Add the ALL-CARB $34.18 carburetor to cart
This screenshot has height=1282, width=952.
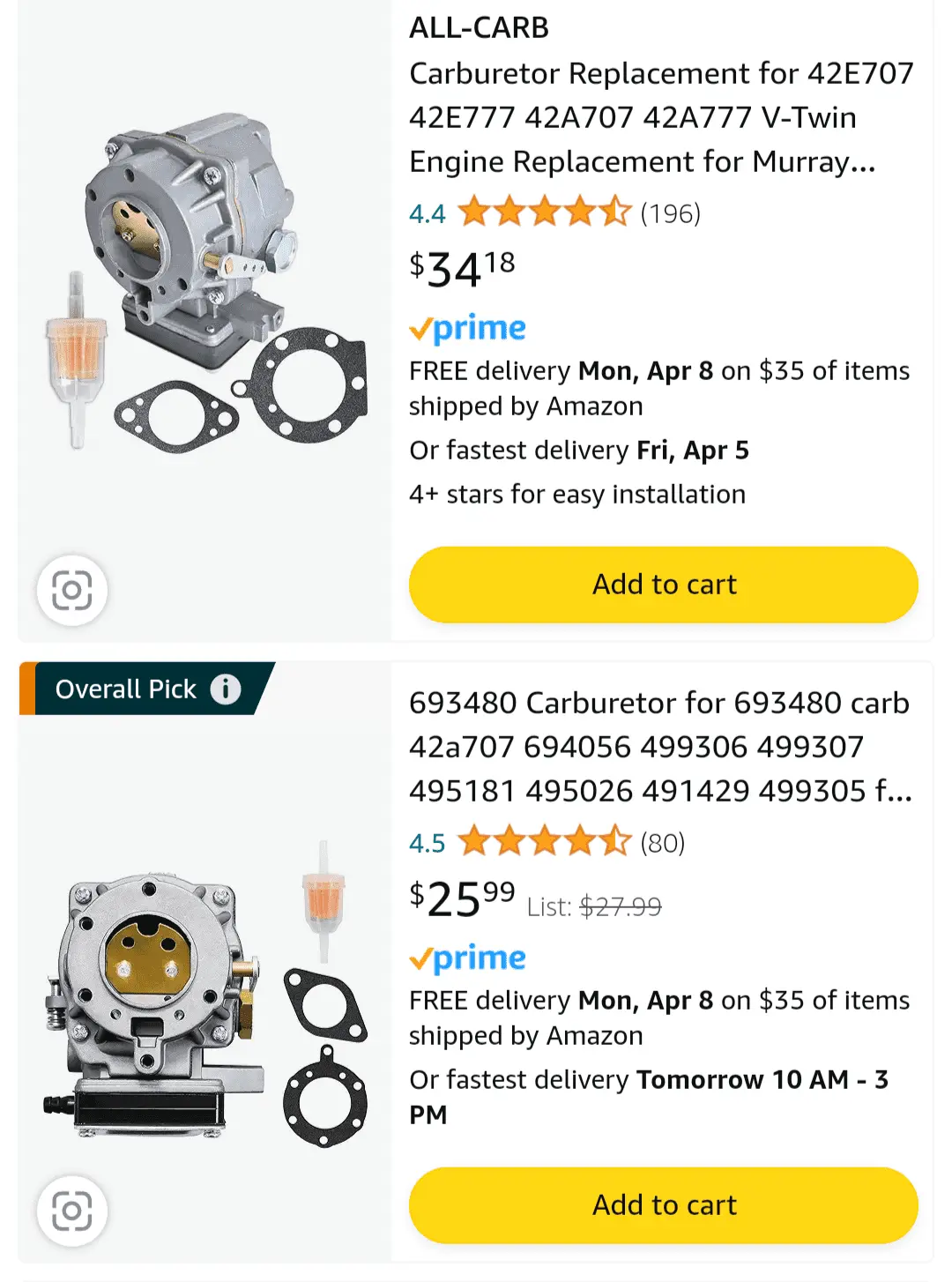point(663,585)
